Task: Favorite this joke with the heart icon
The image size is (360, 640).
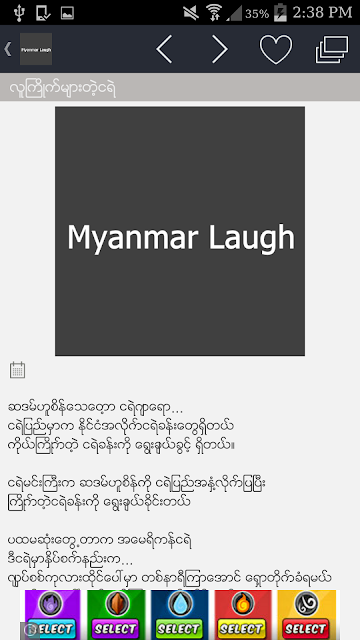Action: (276, 49)
